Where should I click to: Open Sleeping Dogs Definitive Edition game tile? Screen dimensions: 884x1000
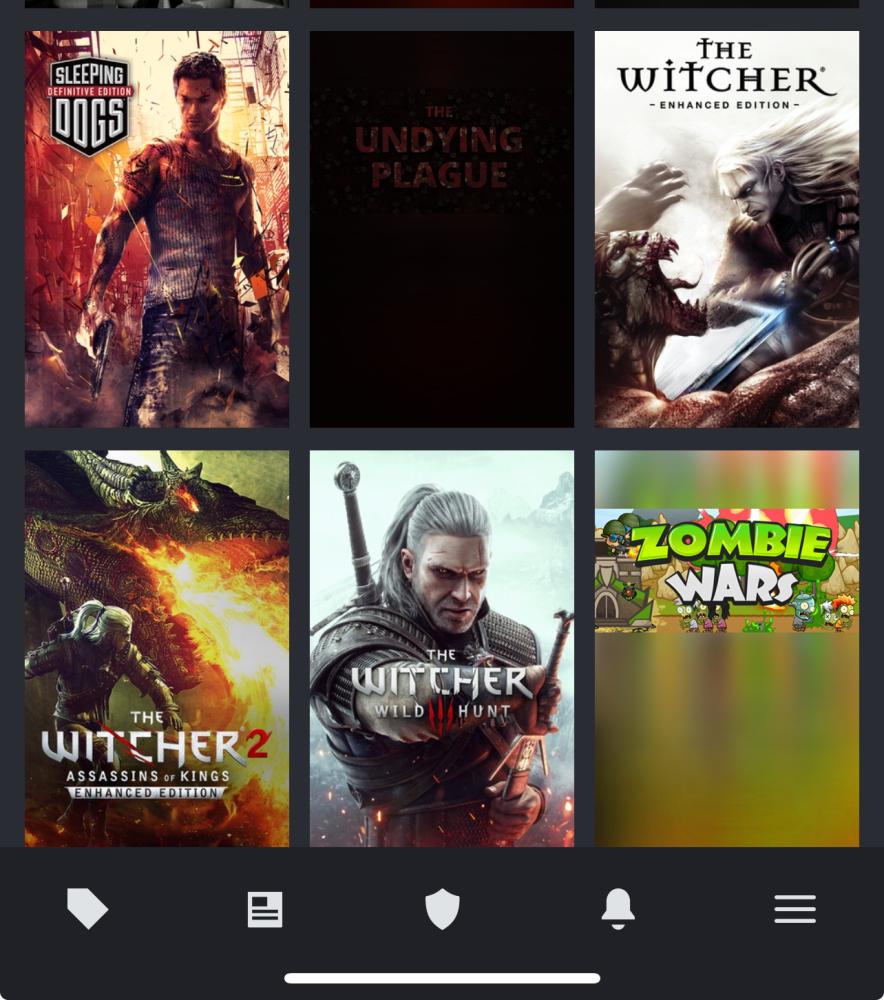coord(157,229)
